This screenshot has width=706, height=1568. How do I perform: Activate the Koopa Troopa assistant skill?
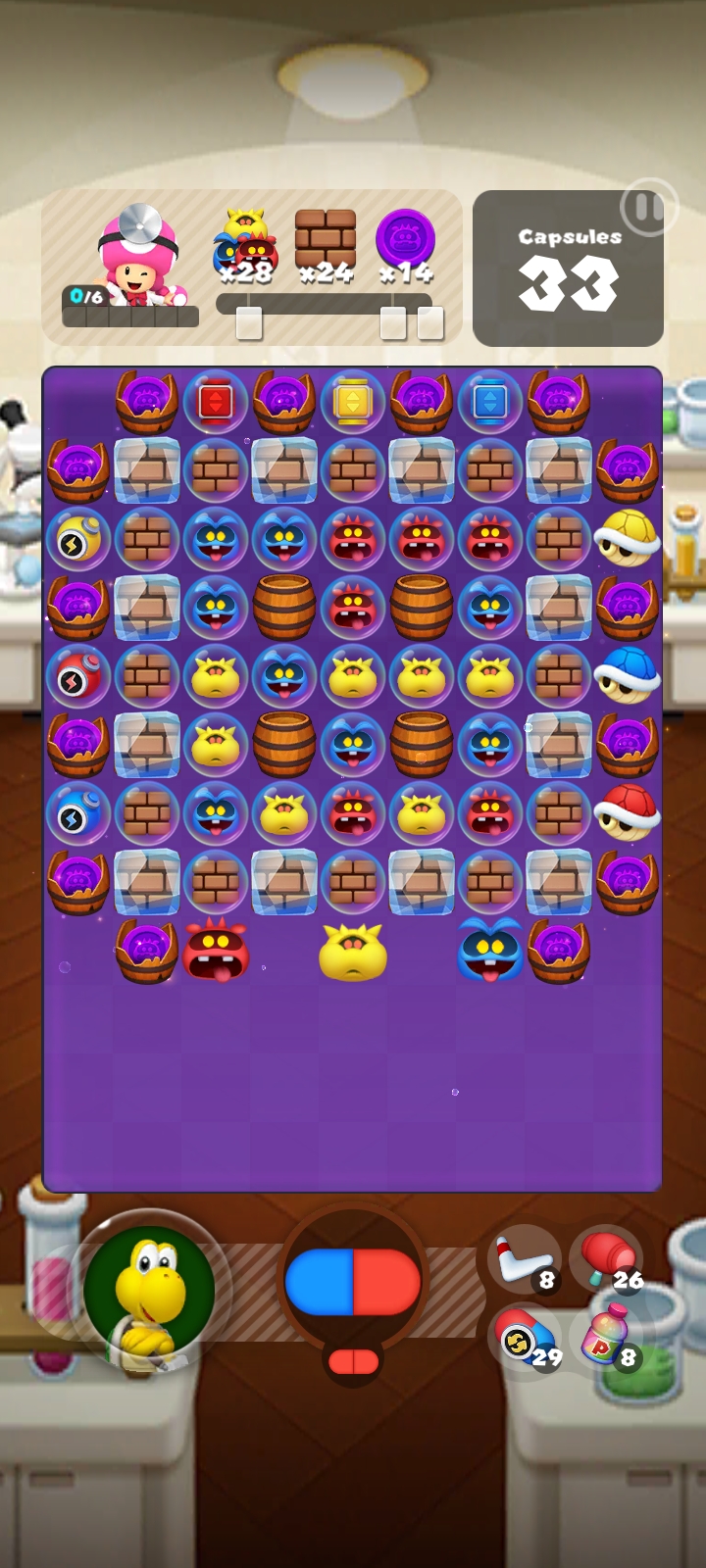coord(149,1290)
